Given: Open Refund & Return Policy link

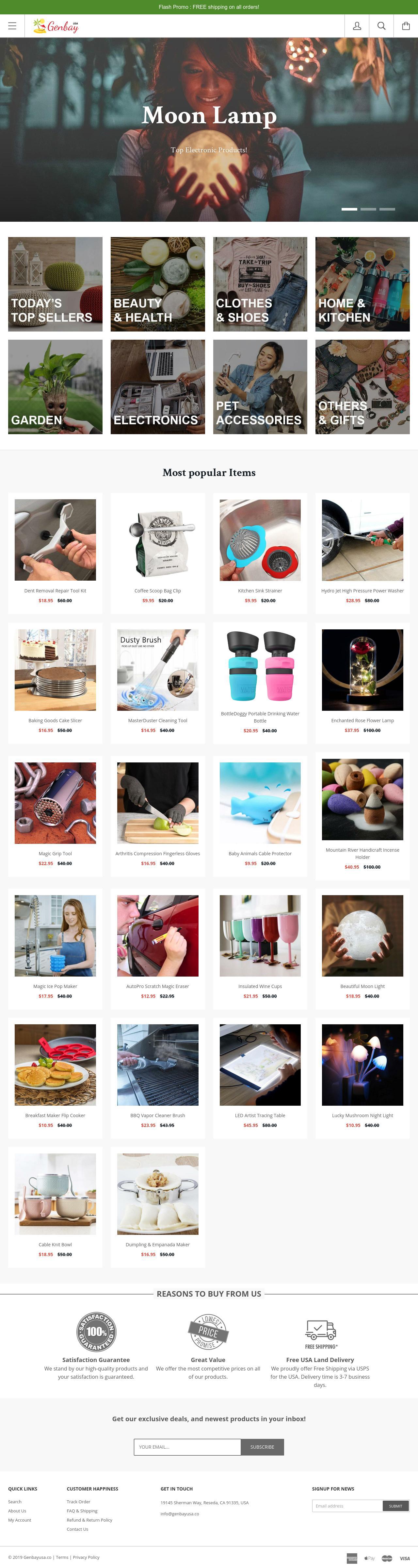Looking at the screenshot, I should coord(89,1520).
